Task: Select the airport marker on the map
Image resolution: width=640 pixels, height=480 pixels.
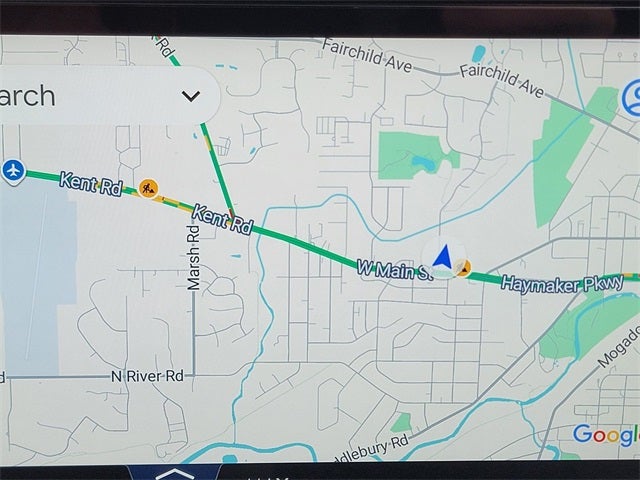Action: tap(12, 170)
